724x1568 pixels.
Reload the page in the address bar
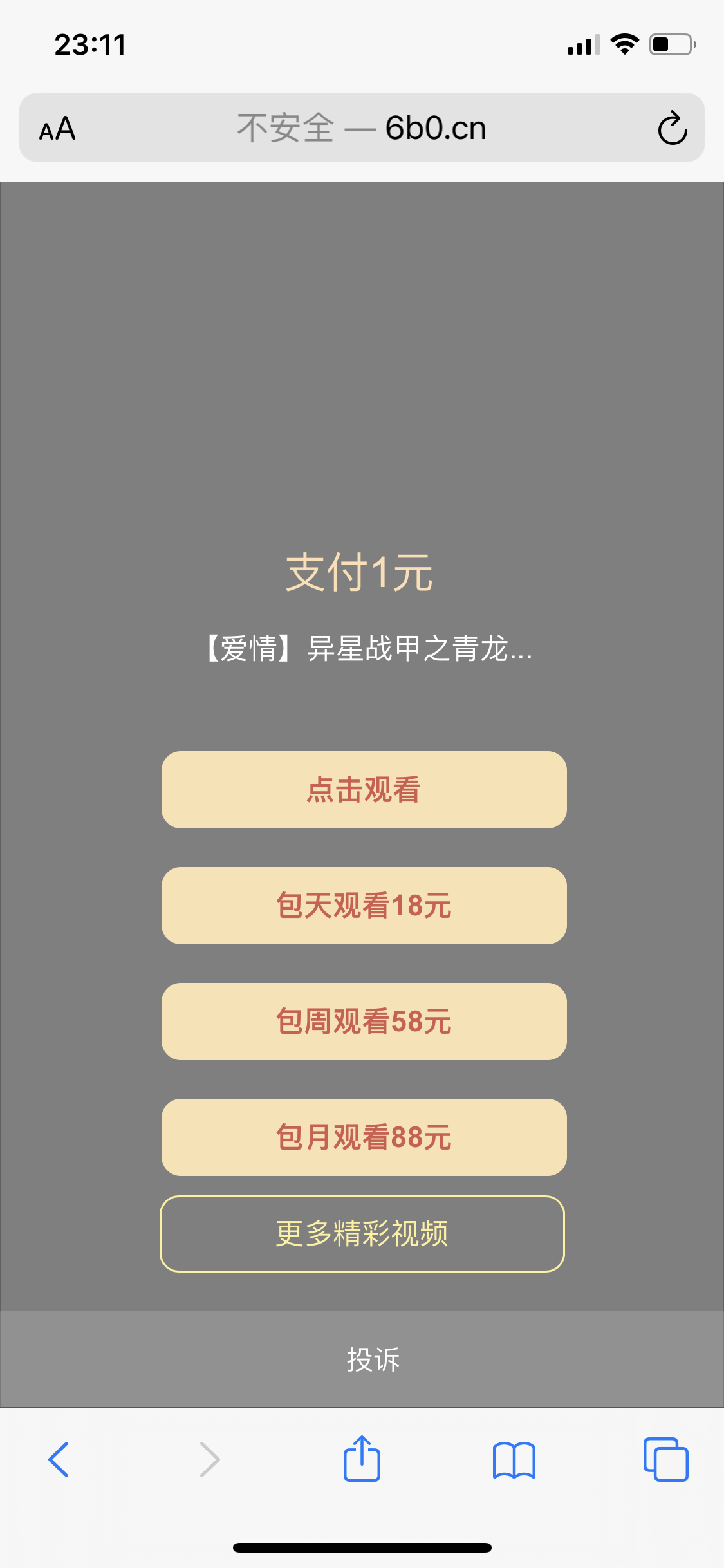[x=672, y=128]
